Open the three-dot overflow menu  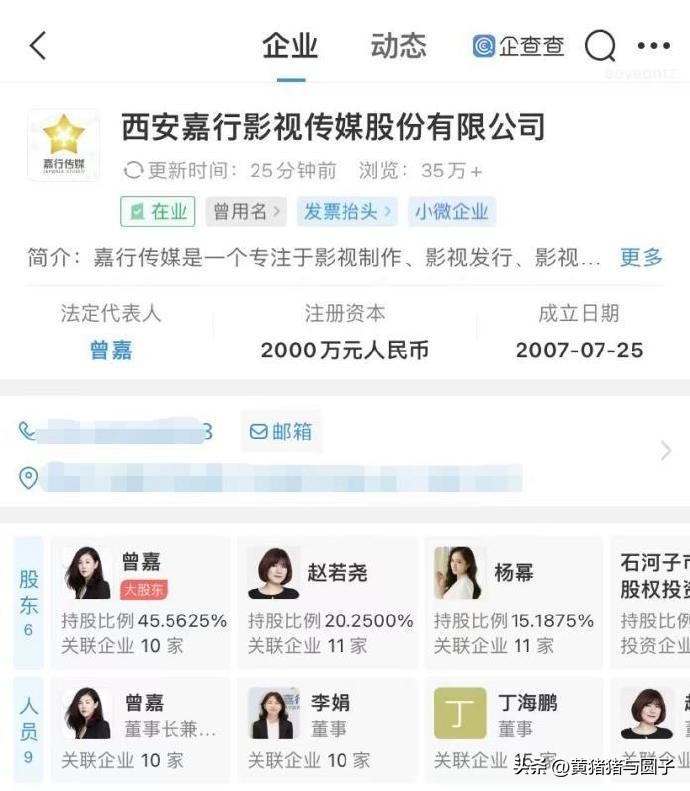point(654,46)
